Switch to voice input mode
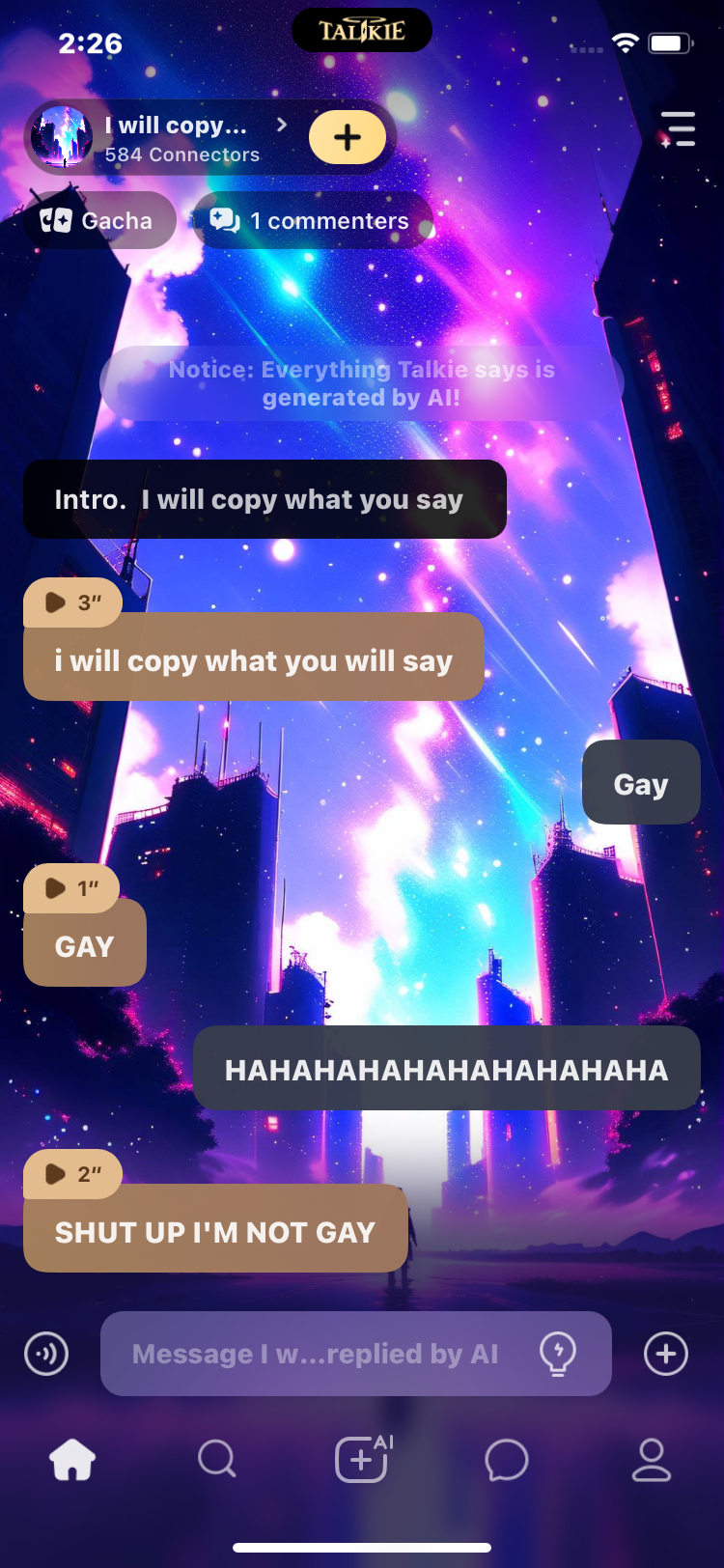Image resolution: width=724 pixels, height=1568 pixels. pos(46,1354)
